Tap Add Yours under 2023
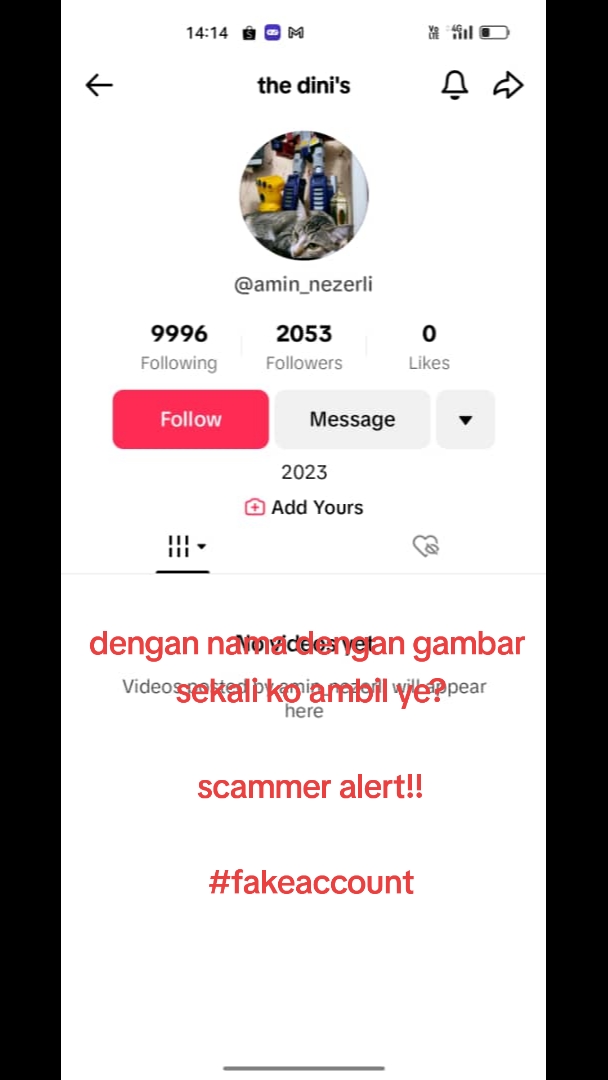The image size is (608, 1080). (x=304, y=507)
